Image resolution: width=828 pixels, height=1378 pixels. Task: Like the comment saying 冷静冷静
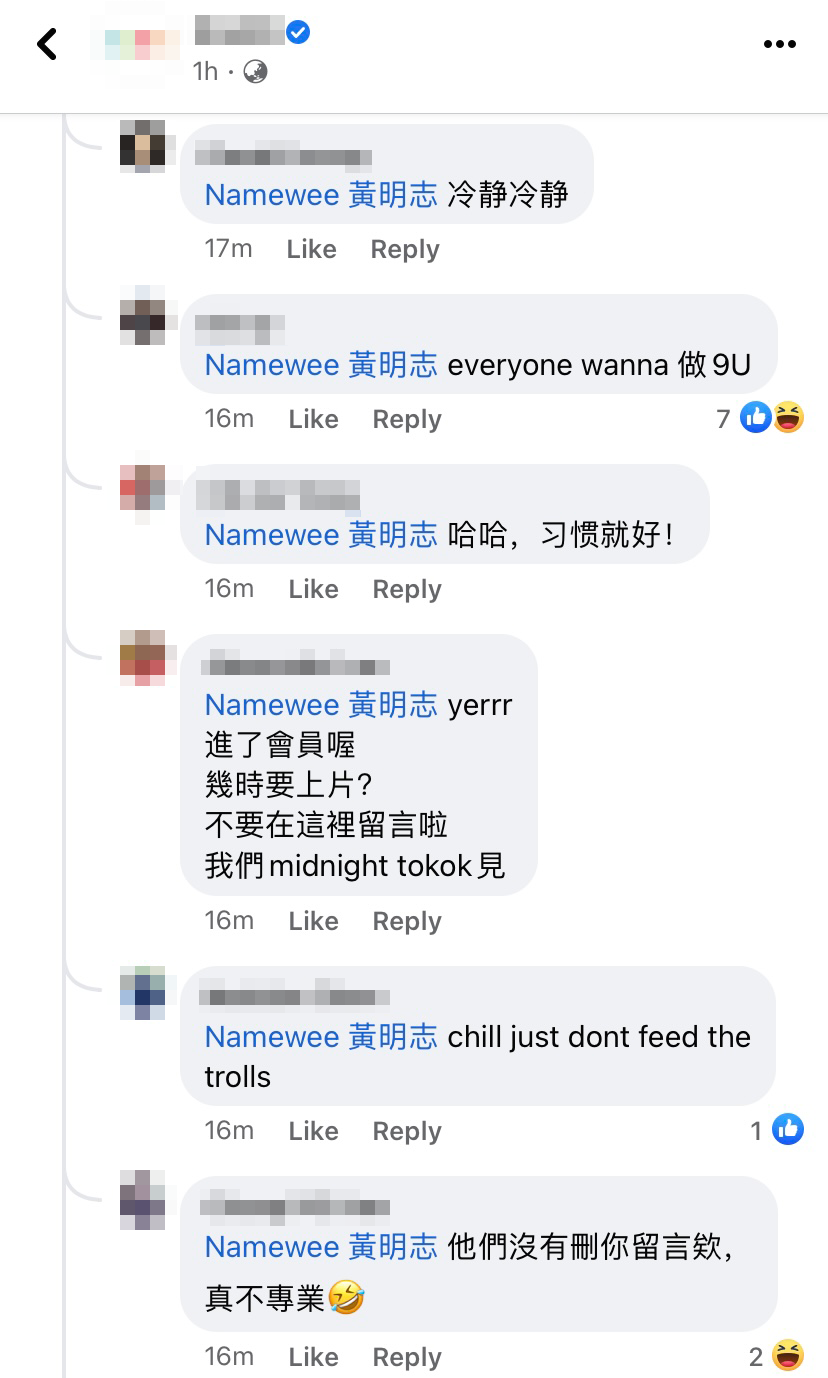[x=311, y=249]
